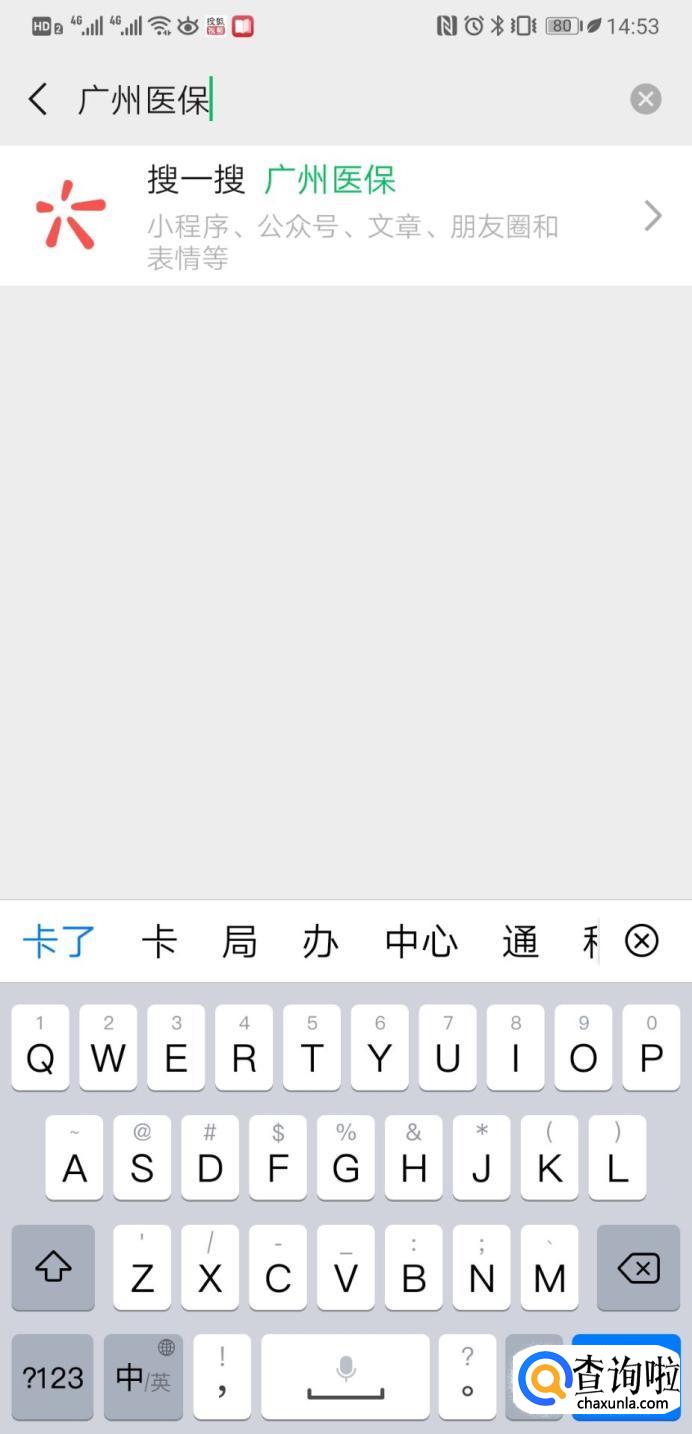Choose the keyboard suggestion 卡了
The width and height of the screenshot is (692, 1434).
pyautogui.click(x=58, y=942)
